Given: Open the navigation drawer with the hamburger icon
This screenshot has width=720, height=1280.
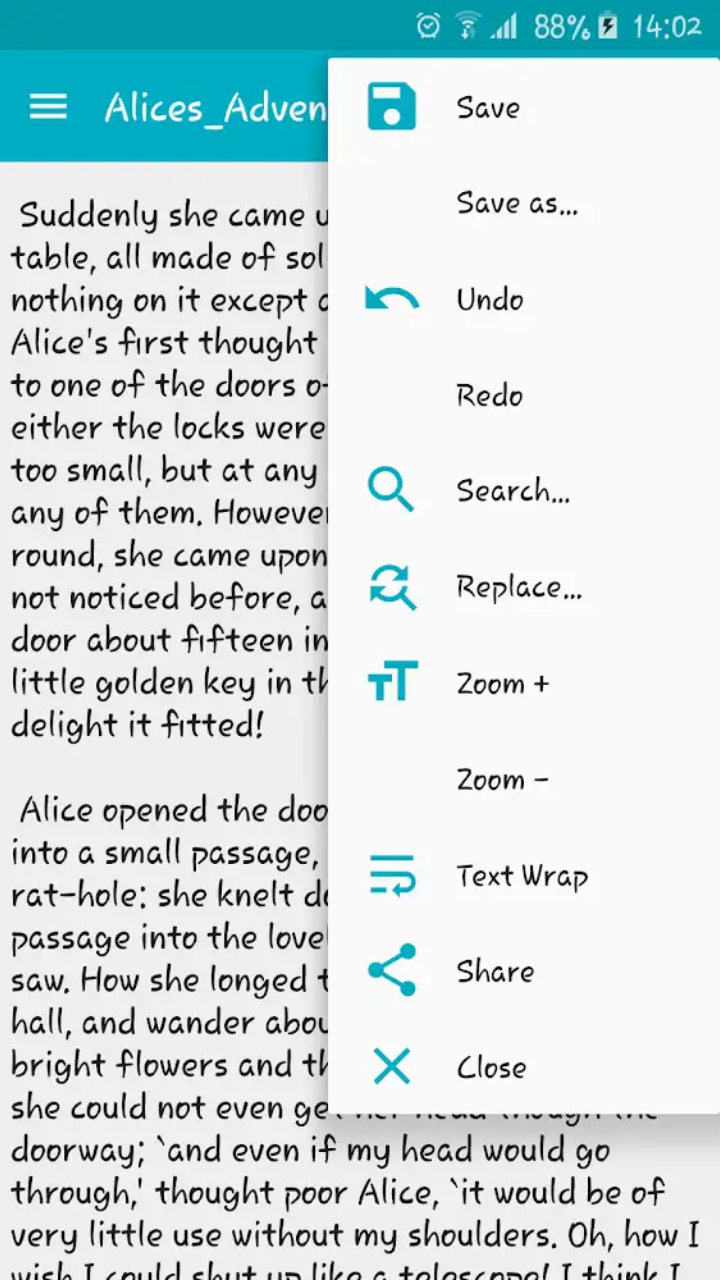Looking at the screenshot, I should point(47,107).
